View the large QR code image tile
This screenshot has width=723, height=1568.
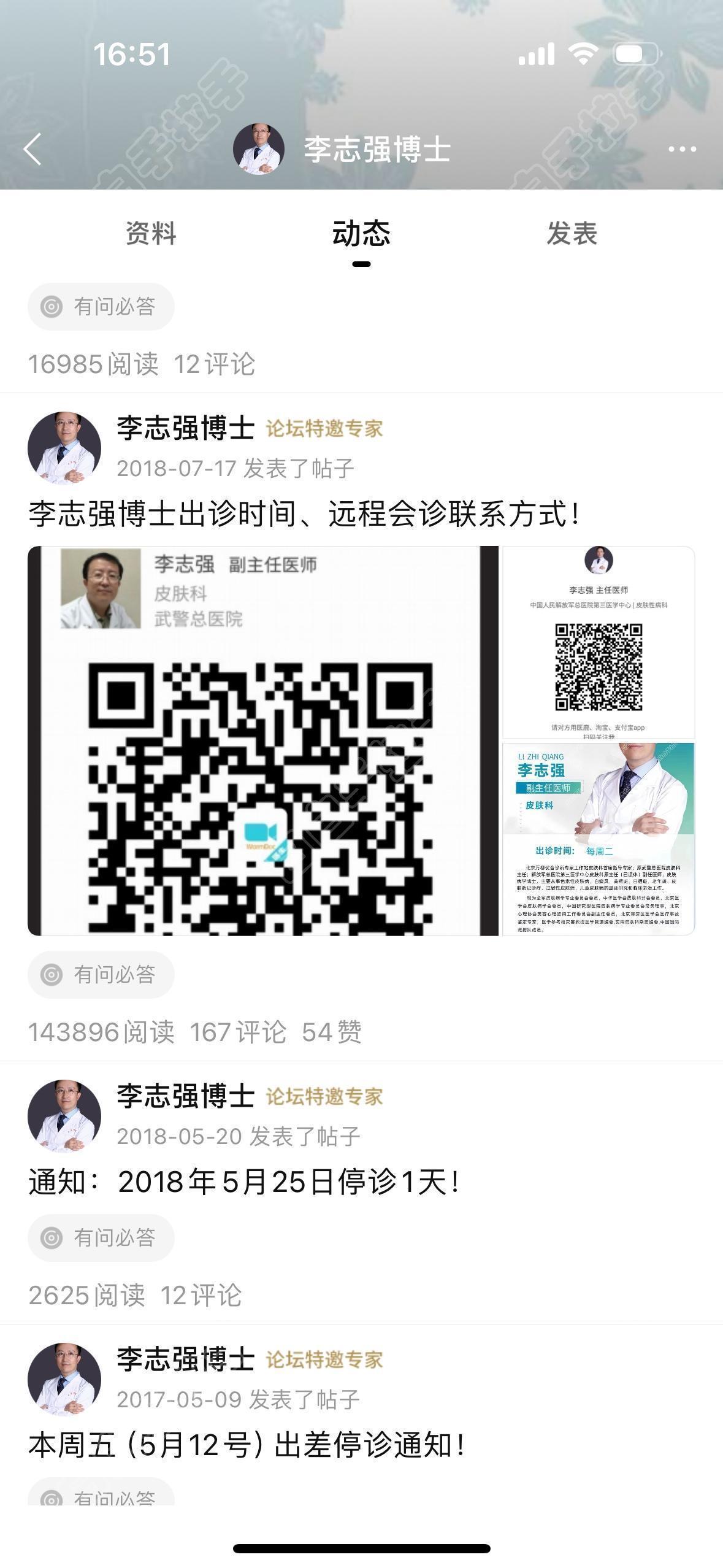pyautogui.click(x=262, y=740)
